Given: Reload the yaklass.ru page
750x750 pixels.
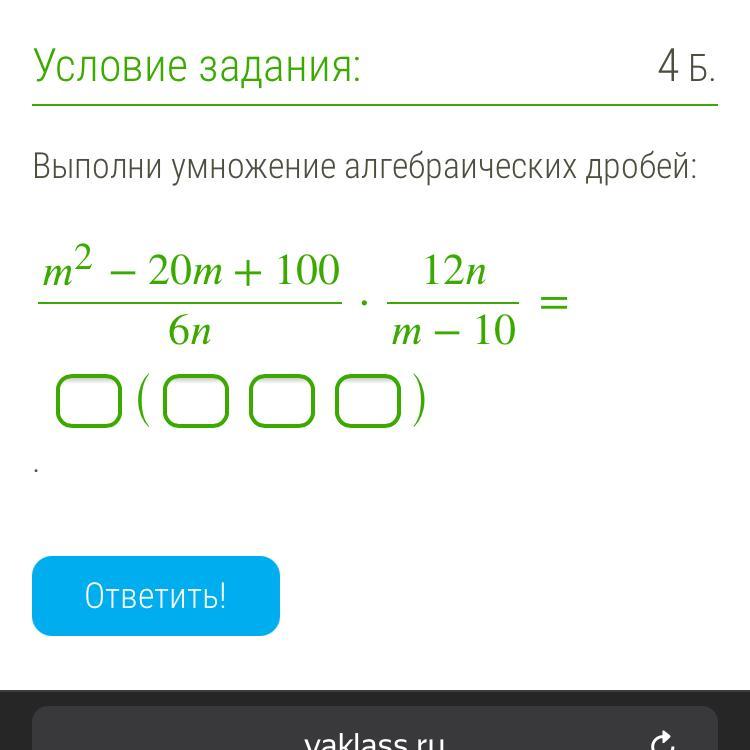Looking at the screenshot, I should (663, 741).
